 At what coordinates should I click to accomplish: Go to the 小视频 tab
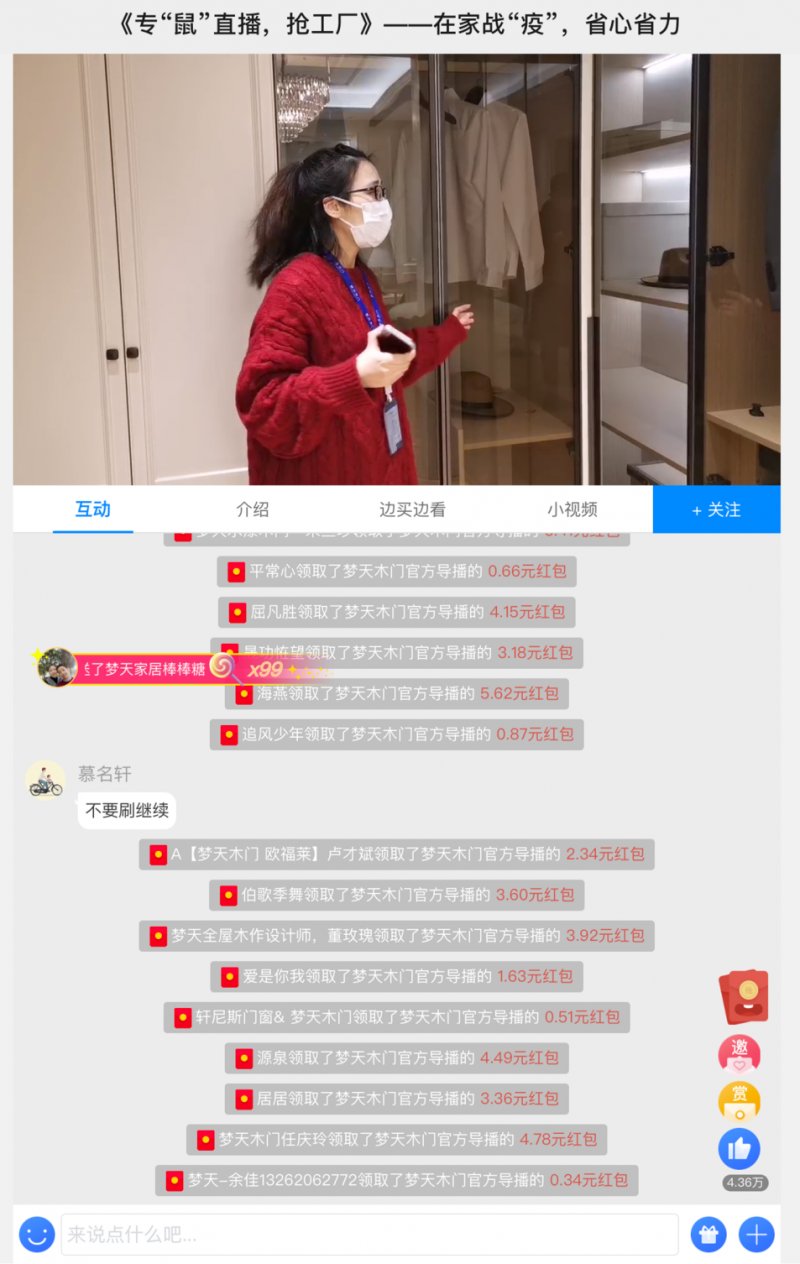pyautogui.click(x=572, y=509)
